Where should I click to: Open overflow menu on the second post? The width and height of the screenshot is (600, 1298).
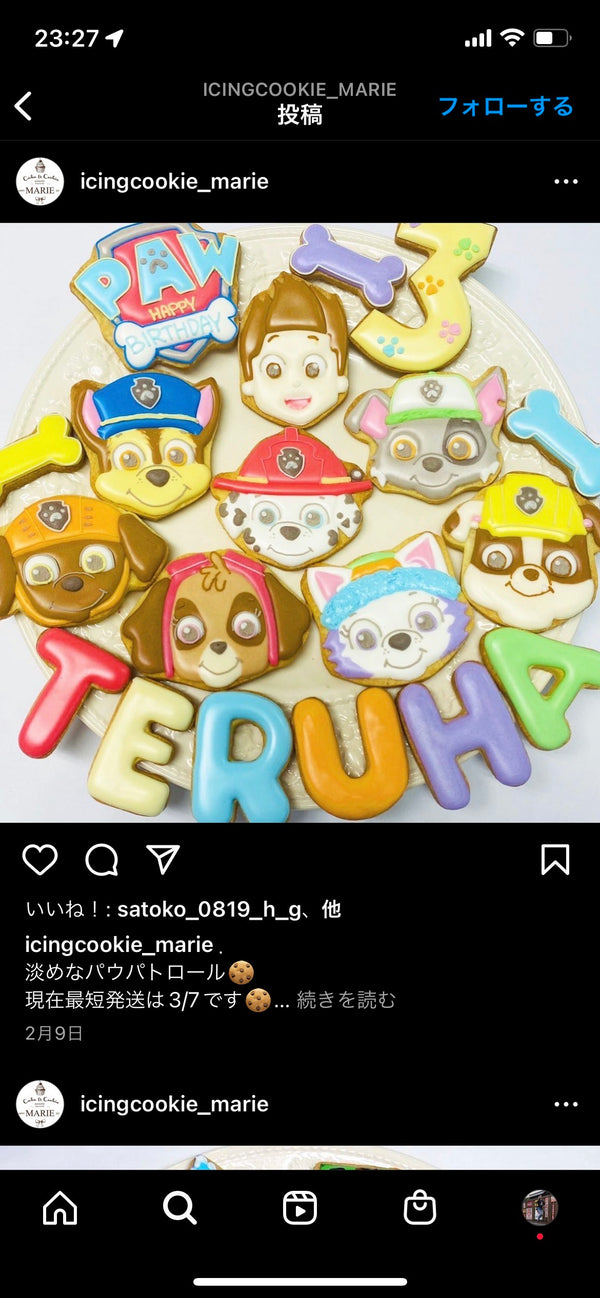point(566,1104)
